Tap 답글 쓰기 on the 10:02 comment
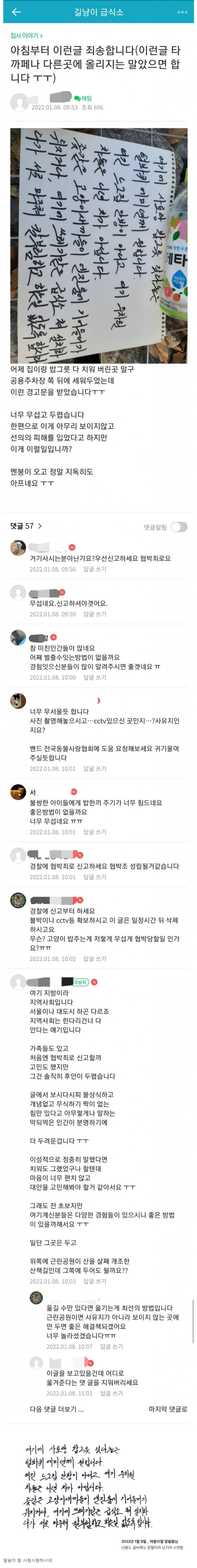This screenshot has width=197, height=1568. click(95, 941)
